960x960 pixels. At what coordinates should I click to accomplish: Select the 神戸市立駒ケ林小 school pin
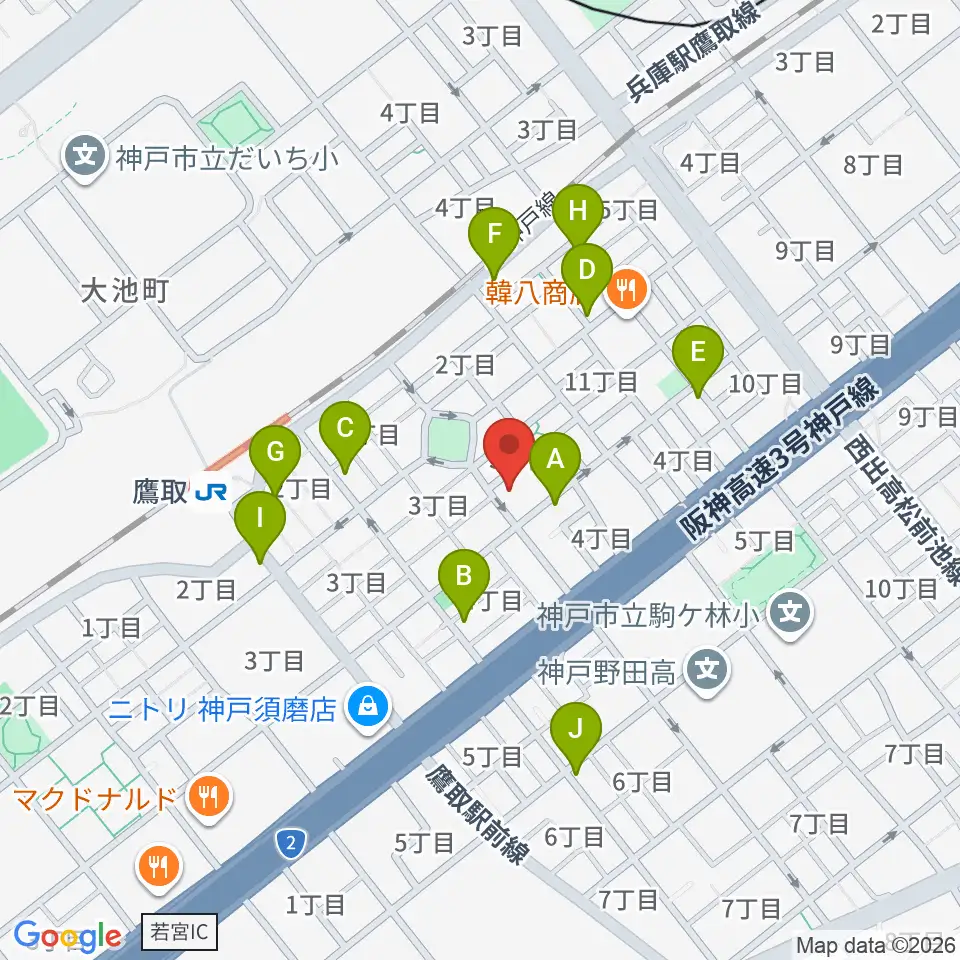coord(790,614)
